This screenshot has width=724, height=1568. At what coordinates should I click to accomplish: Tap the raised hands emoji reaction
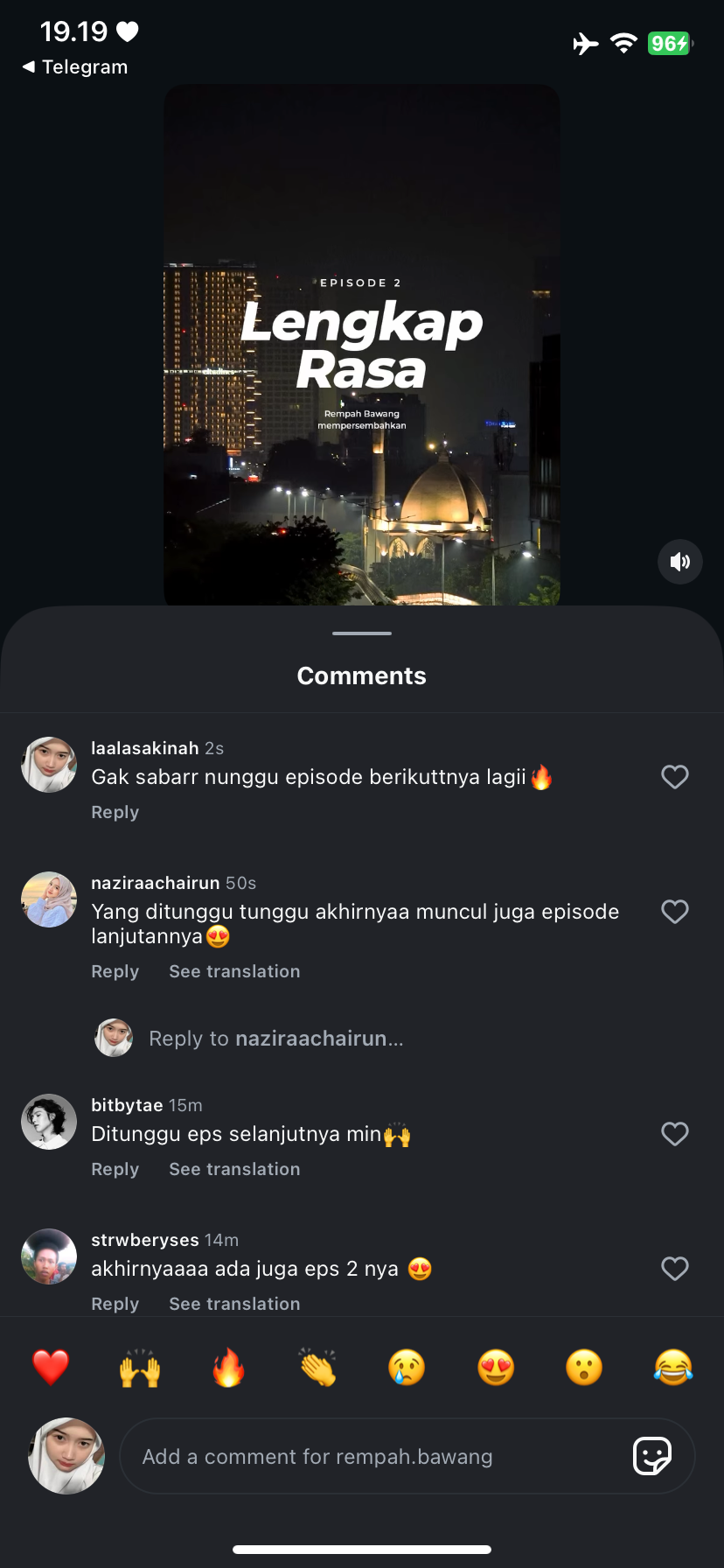[140, 1368]
